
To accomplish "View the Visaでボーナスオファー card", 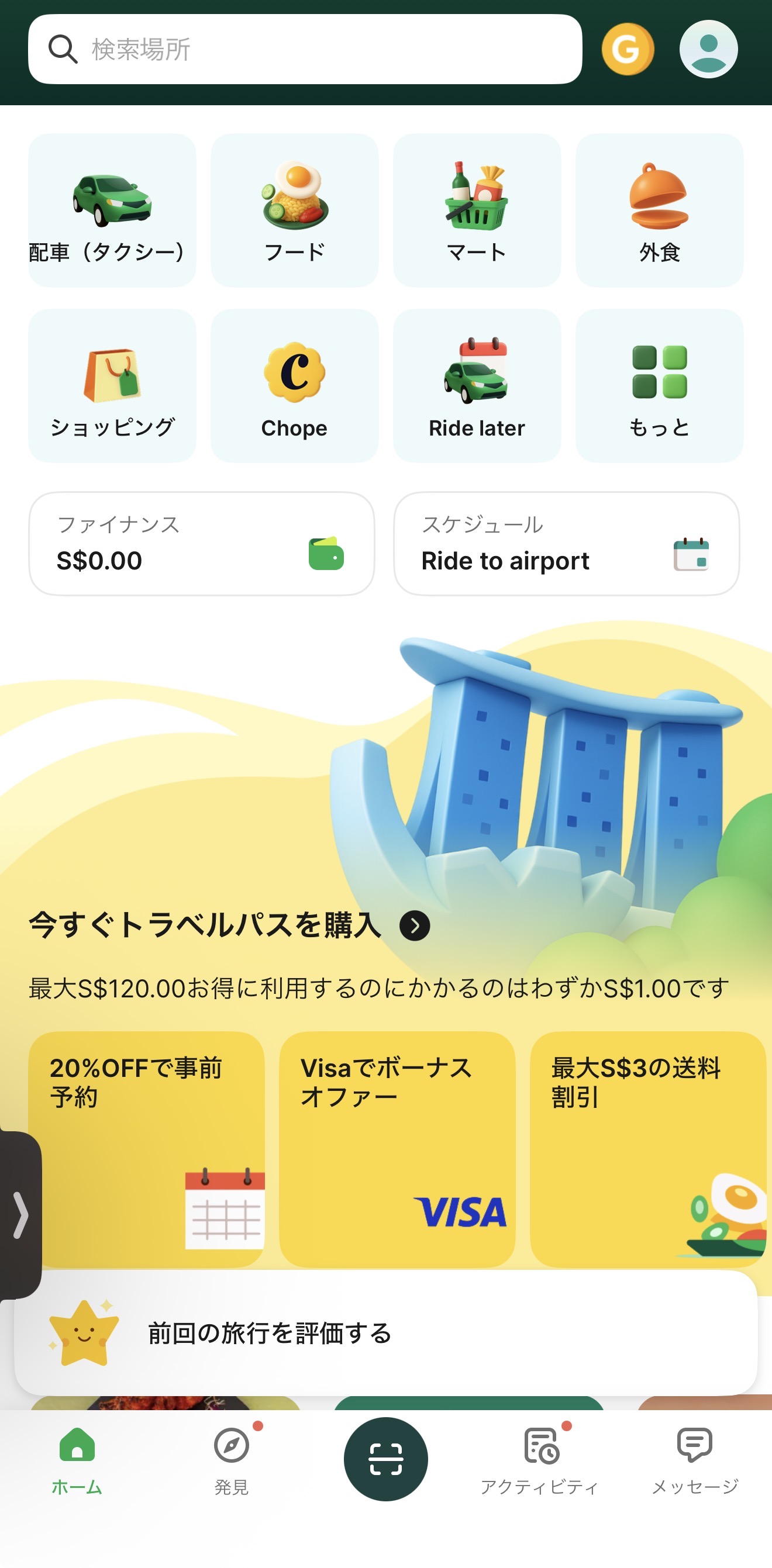I will [397, 1149].
